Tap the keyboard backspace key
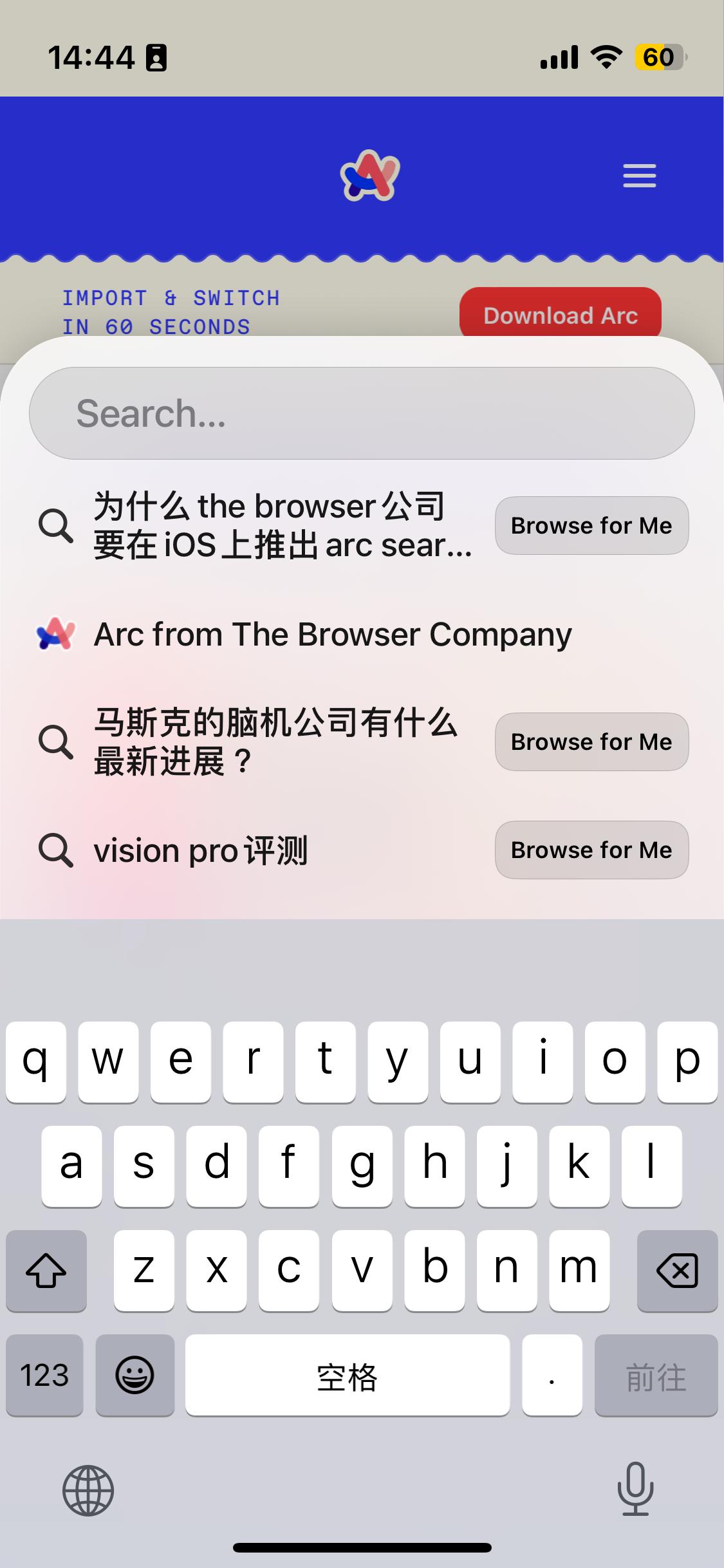724x1568 pixels. (677, 1271)
